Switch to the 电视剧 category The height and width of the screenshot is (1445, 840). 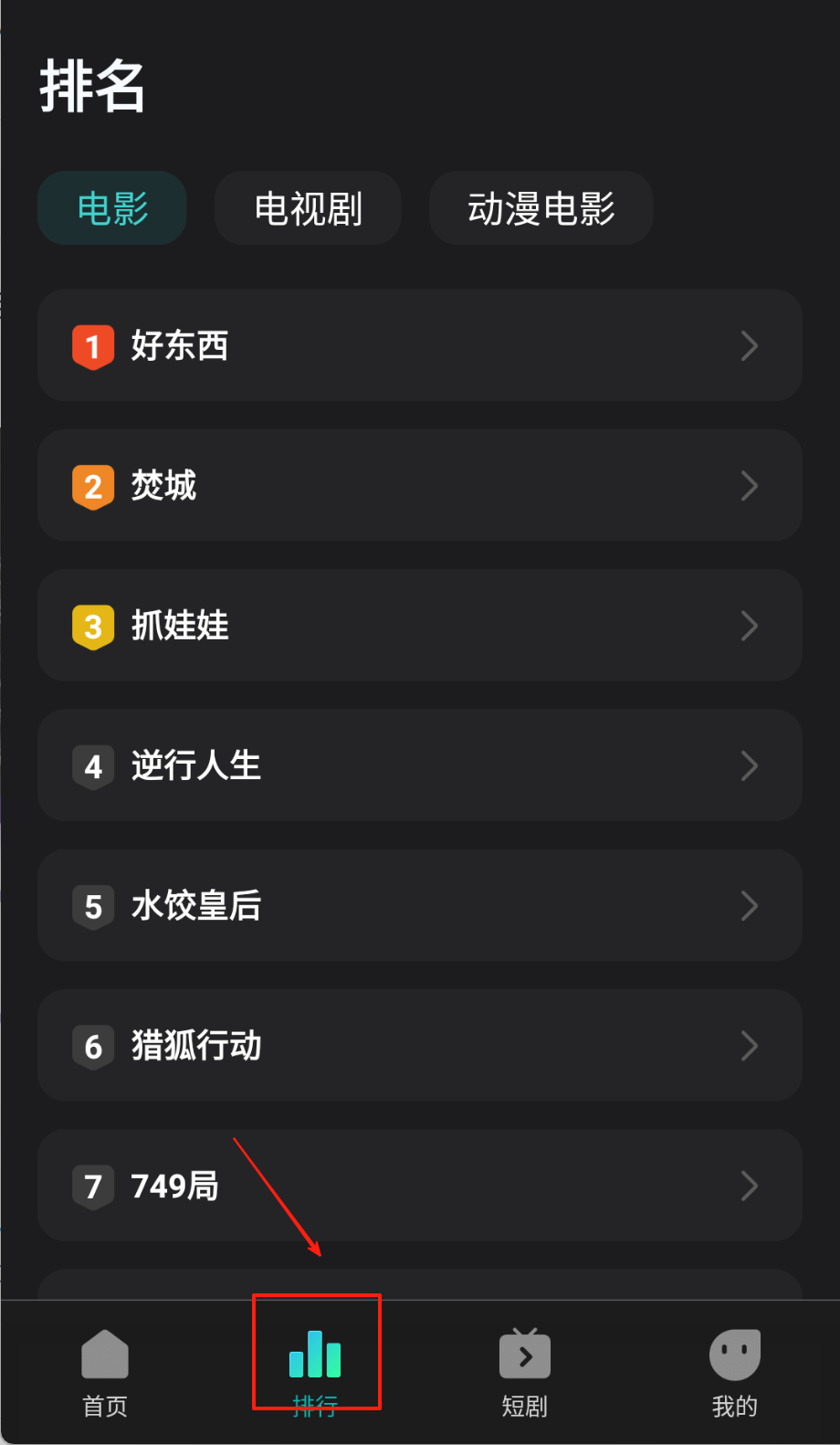point(308,208)
